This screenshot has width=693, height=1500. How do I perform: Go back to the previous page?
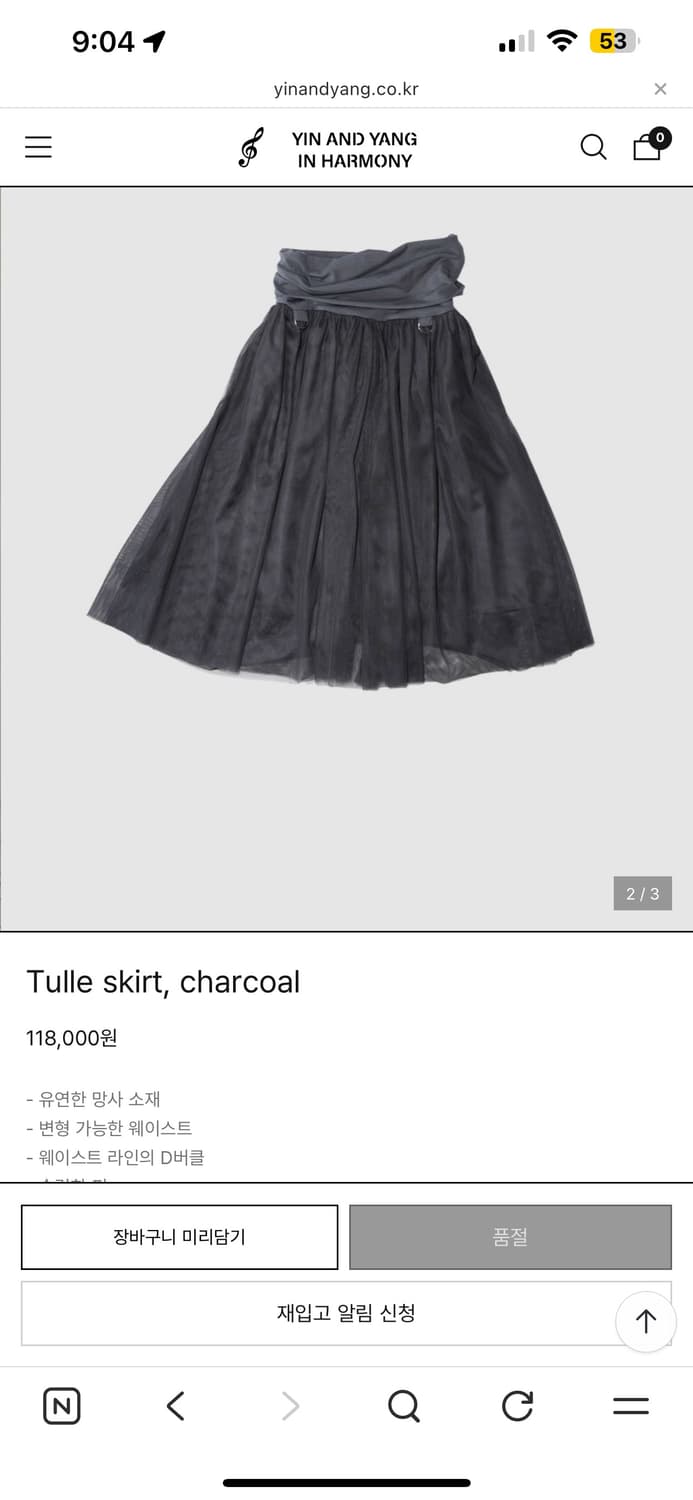tap(176, 1407)
